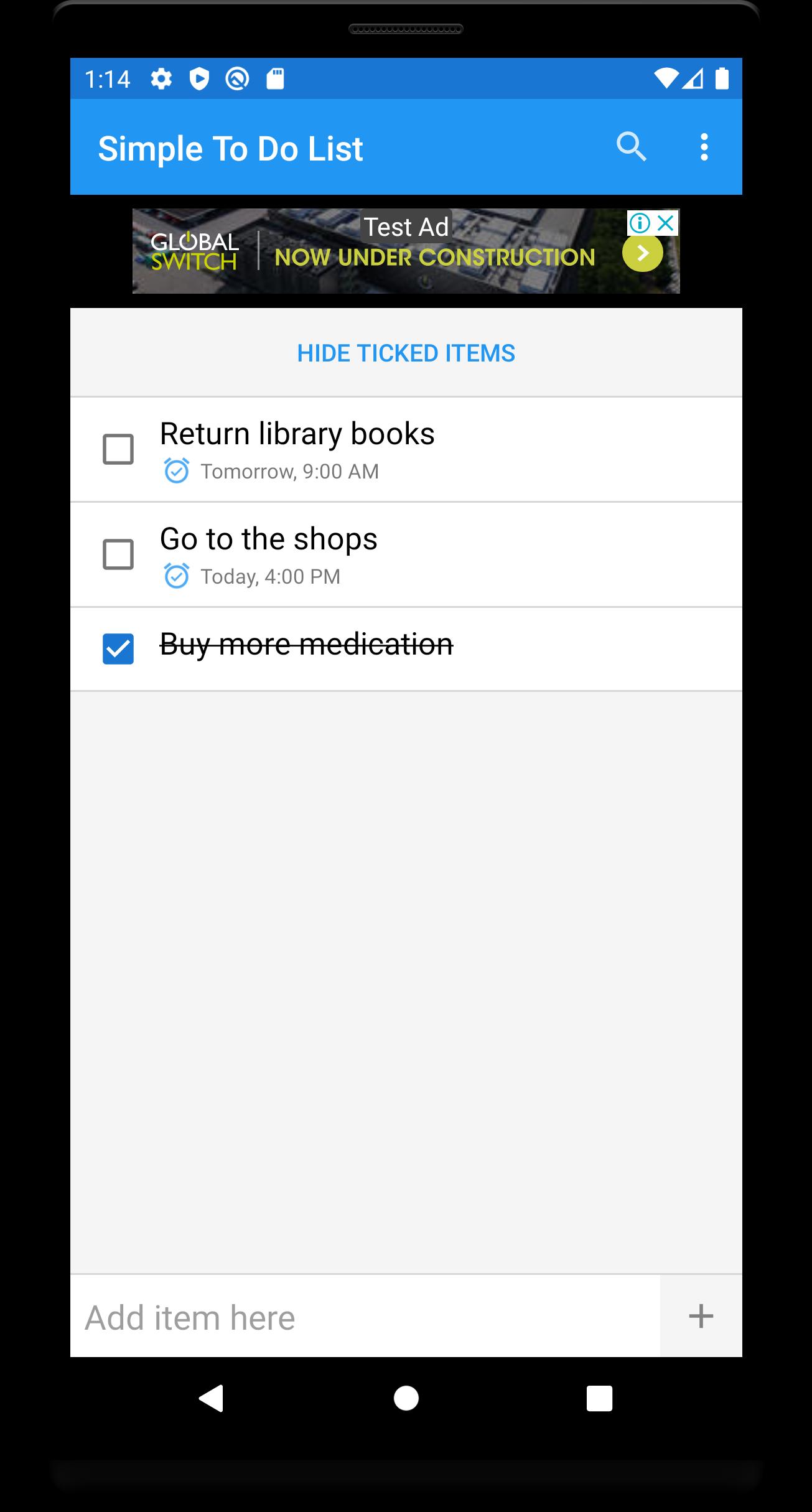This screenshot has height=1512, width=812.
Task: Tap the yellow arrow on the ad
Action: (x=642, y=253)
